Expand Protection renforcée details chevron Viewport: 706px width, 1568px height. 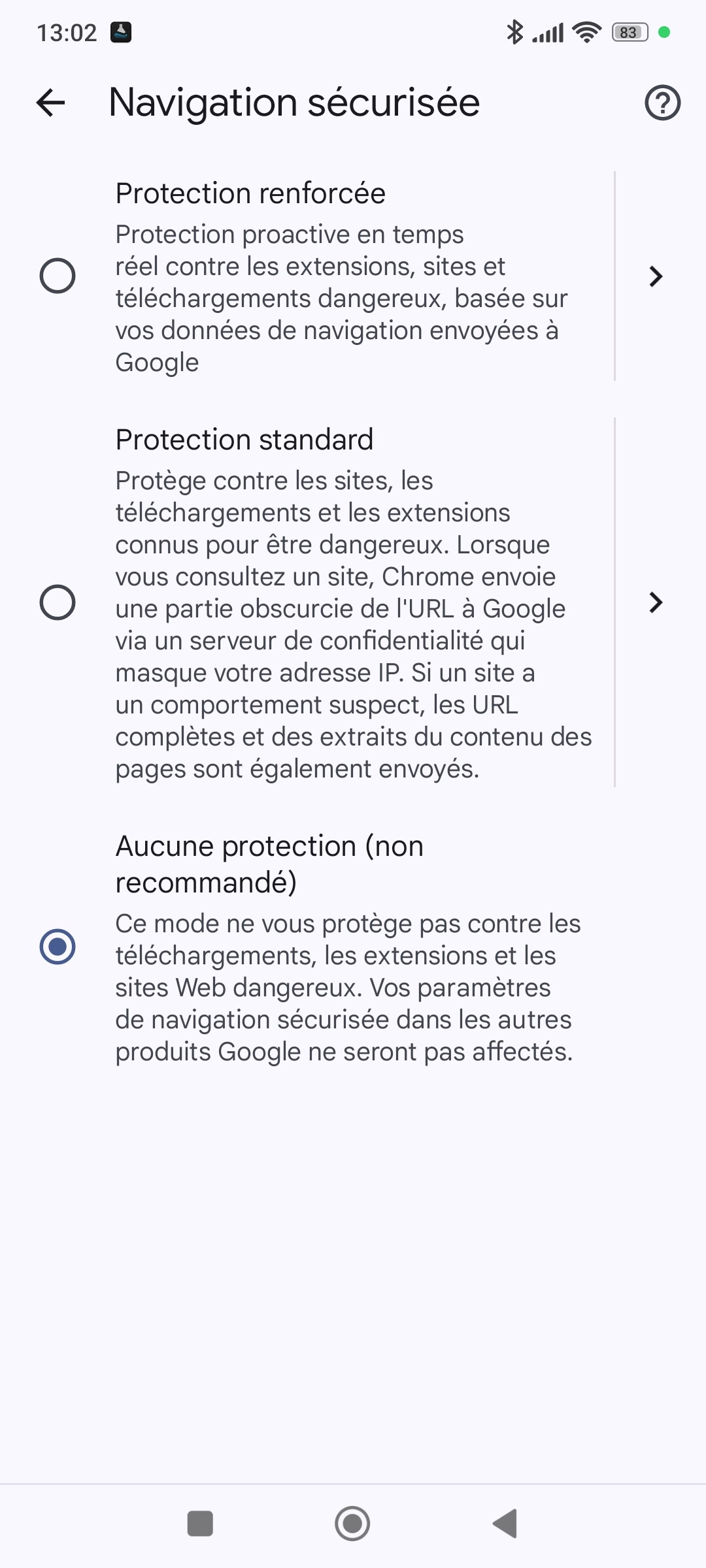coord(656,276)
